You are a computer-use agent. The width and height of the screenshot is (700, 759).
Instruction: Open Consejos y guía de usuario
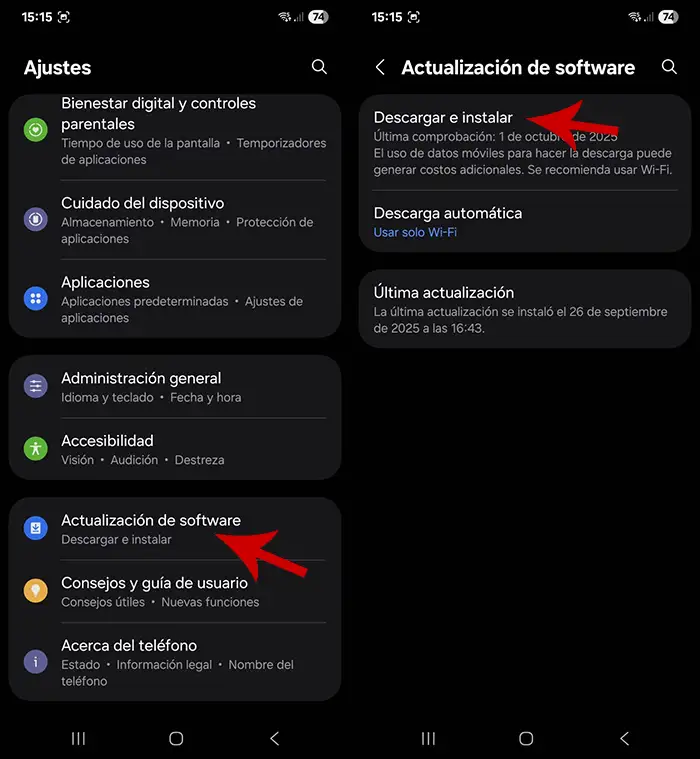coord(175,591)
